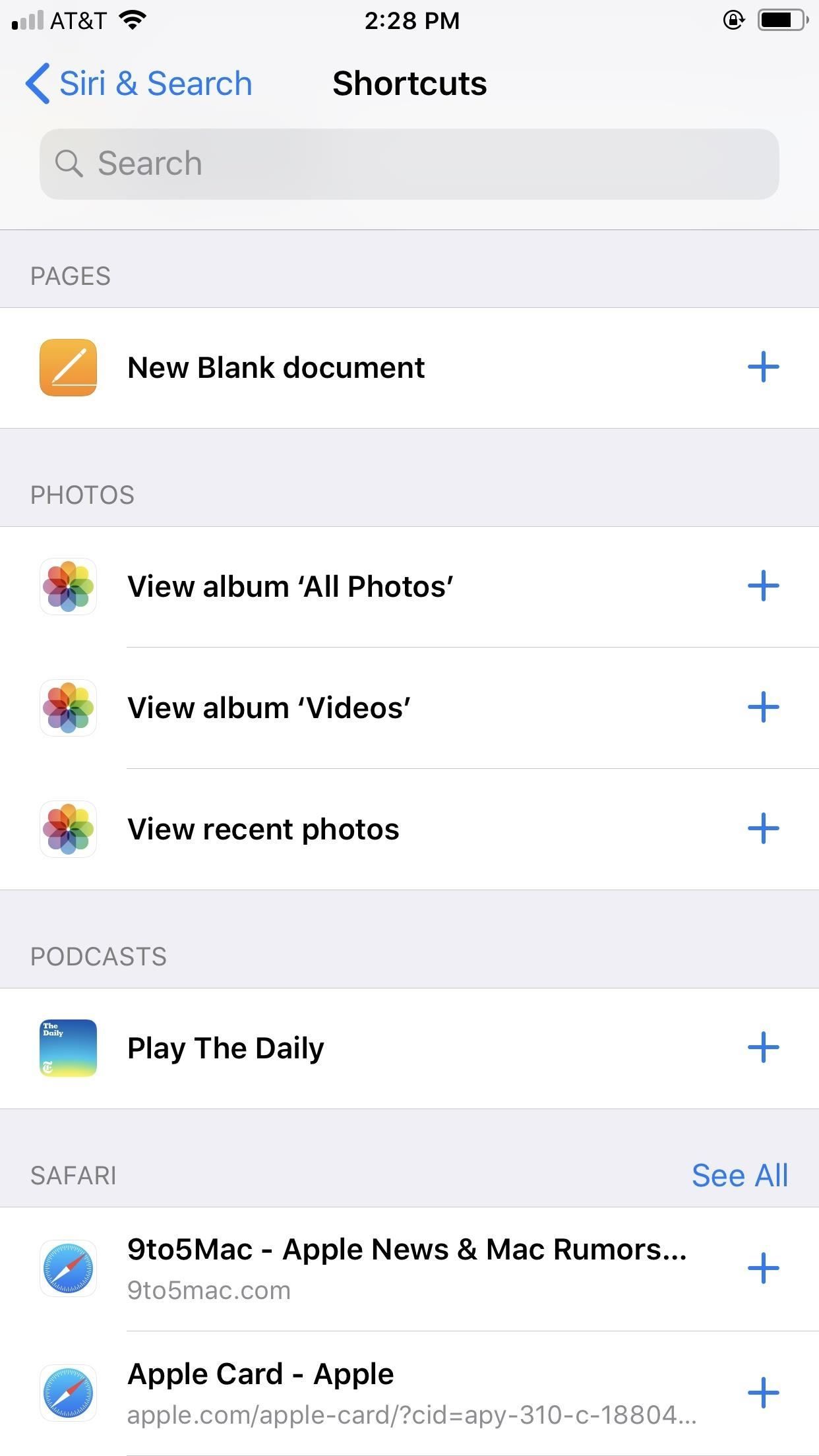Tap the Safari icon beside the Apple Card shortcut
The image size is (819, 1456).
68,1393
